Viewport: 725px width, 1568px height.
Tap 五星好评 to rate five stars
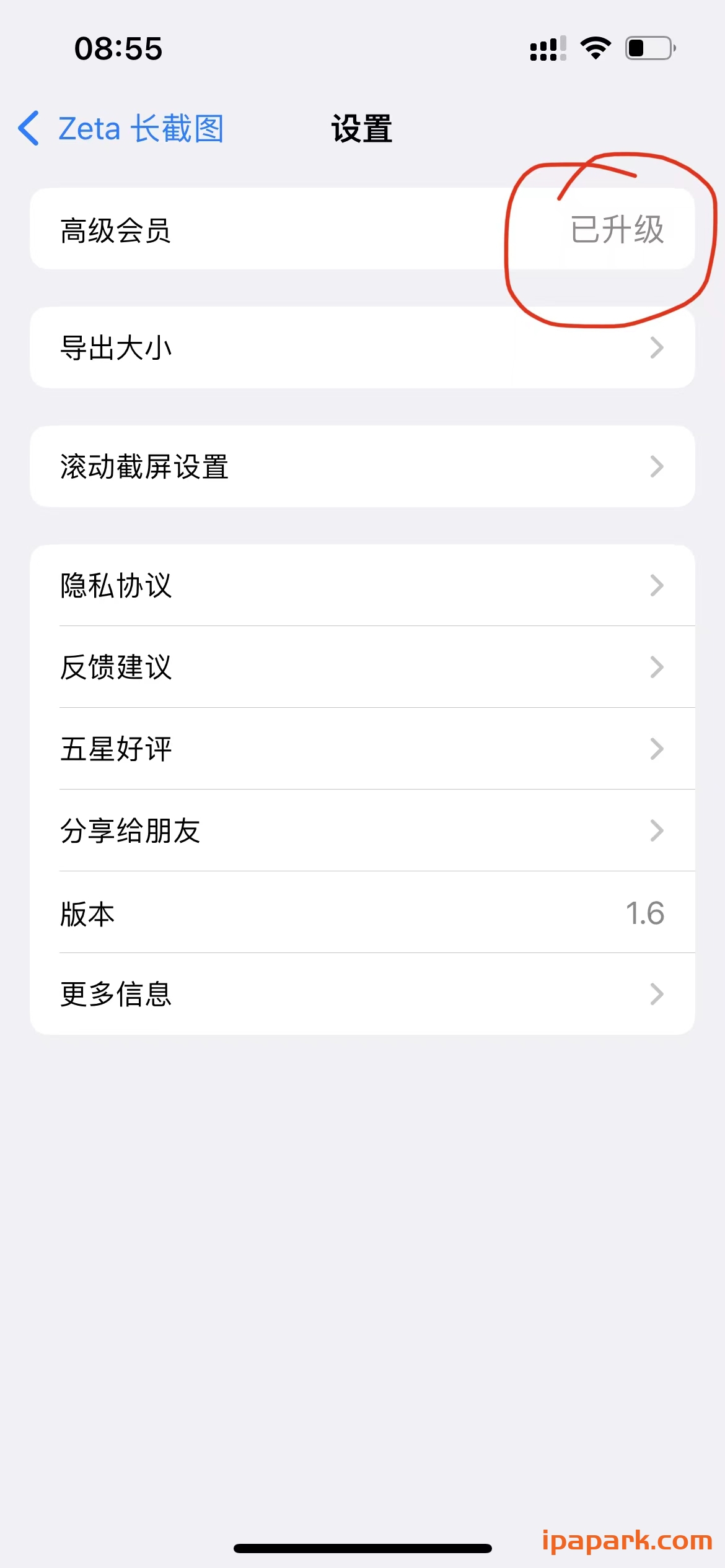tap(362, 749)
